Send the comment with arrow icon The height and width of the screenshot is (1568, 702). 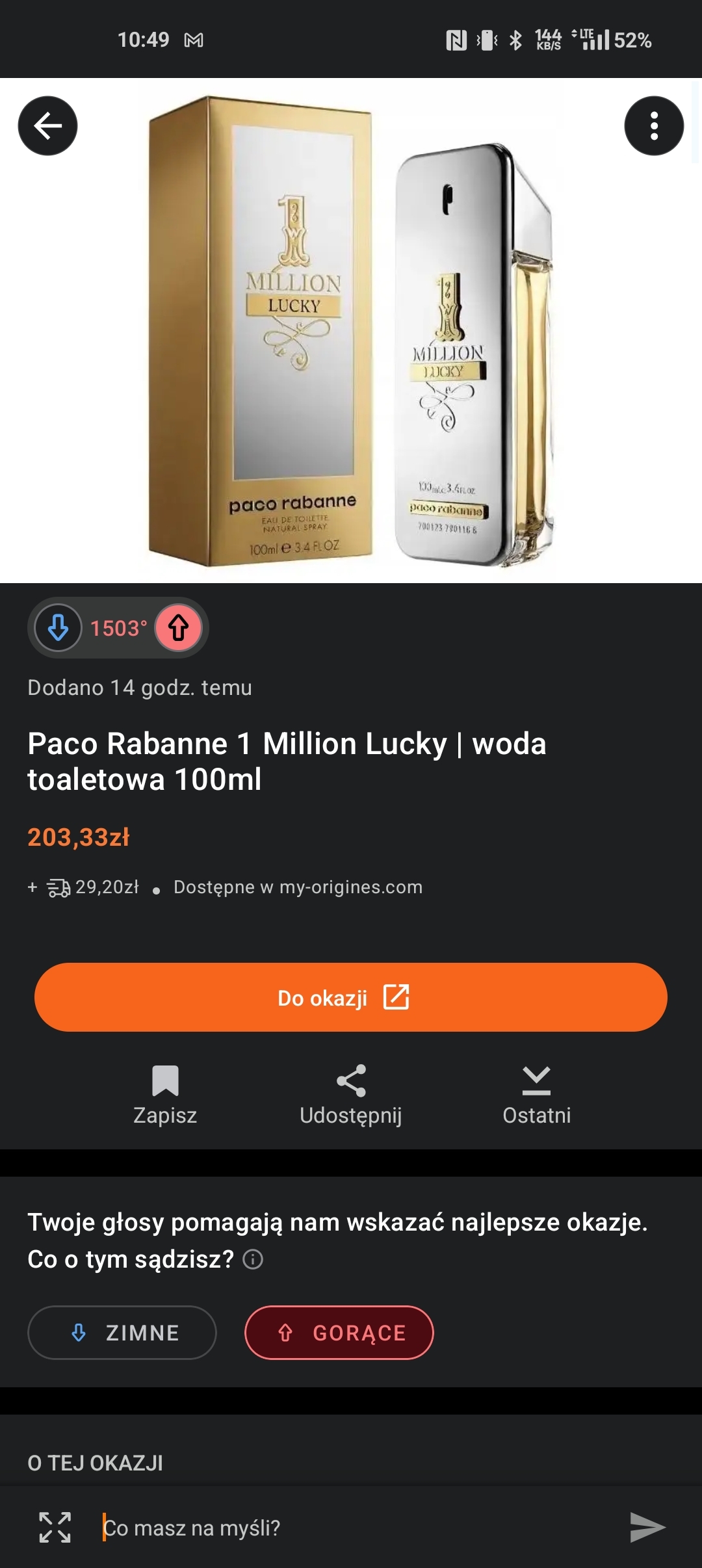[x=647, y=1528]
